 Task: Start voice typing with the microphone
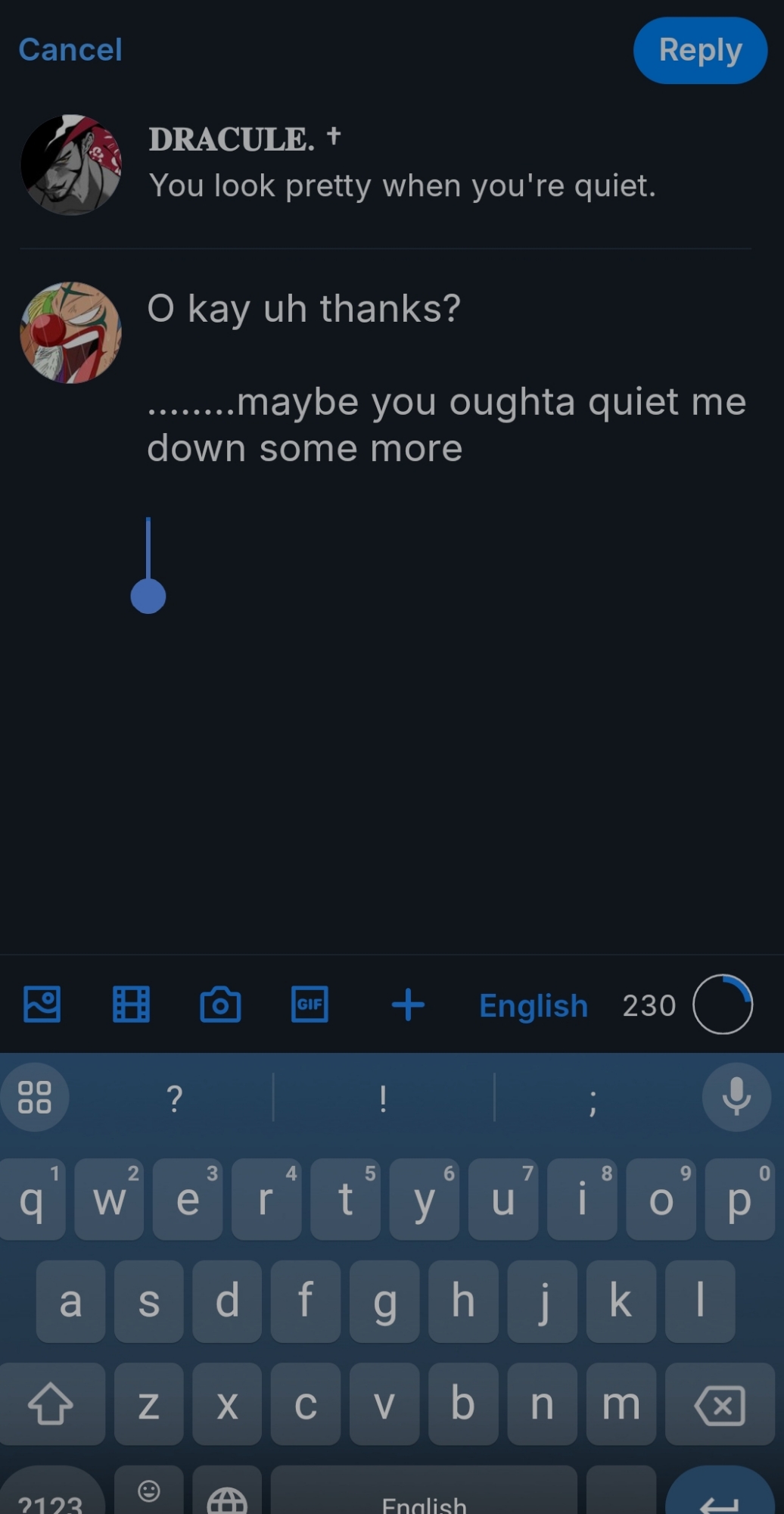pyautogui.click(x=736, y=1097)
